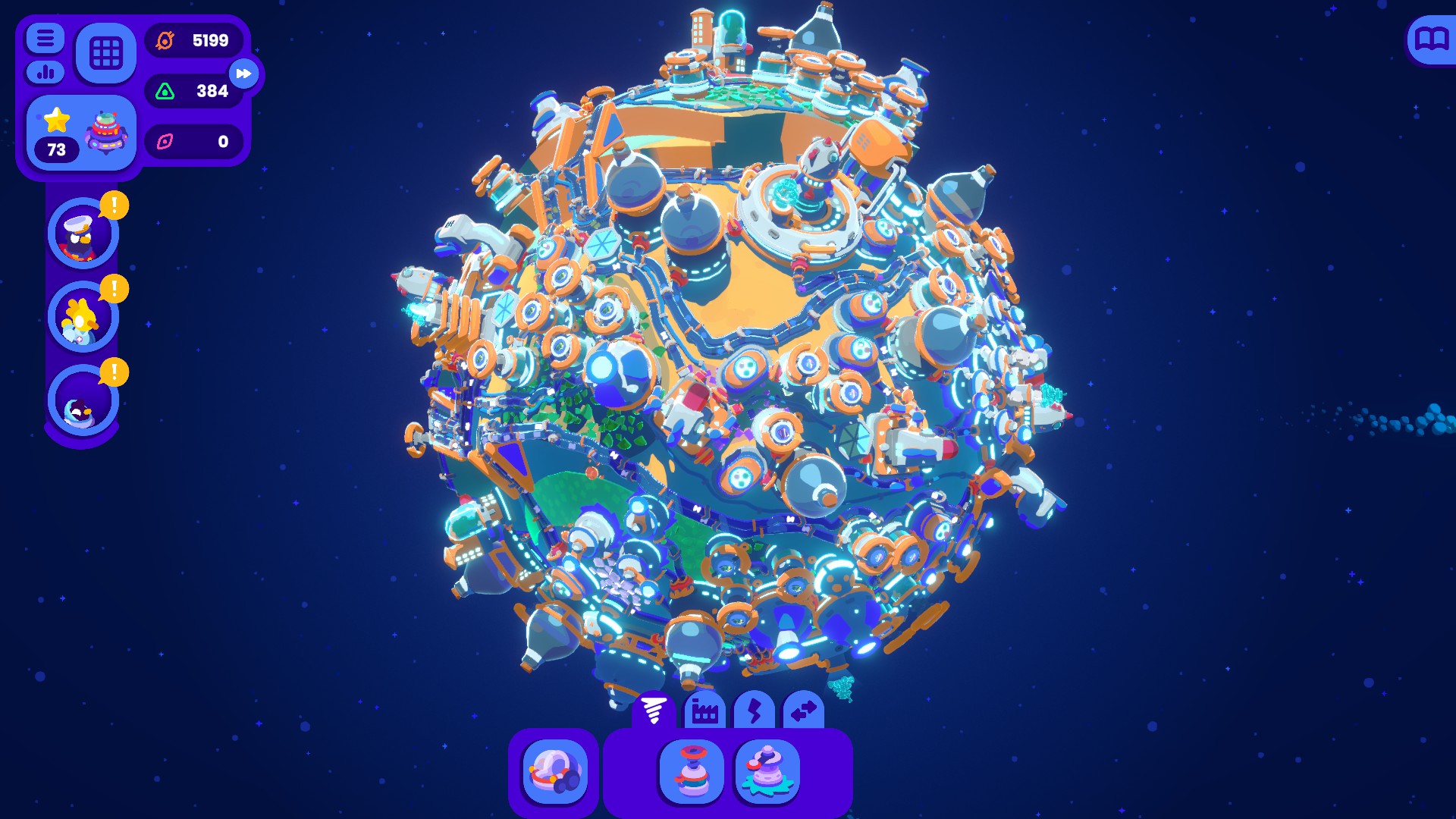Image resolution: width=1456 pixels, height=819 pixels.
Task: Switch to the arrows transport tab
Action: click(804, 711)
